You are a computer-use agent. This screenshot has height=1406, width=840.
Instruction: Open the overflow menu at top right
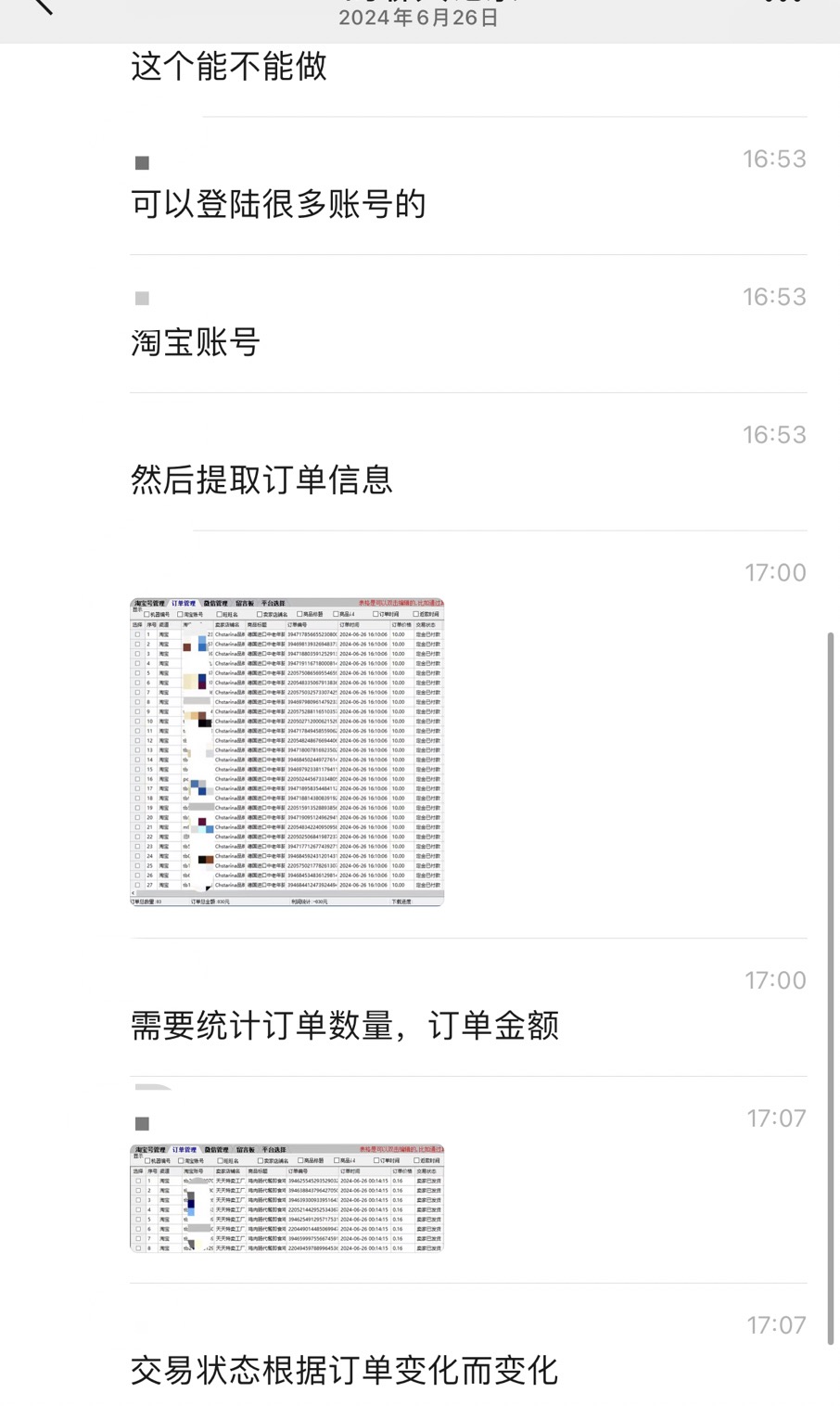pyautogui.click(x=783, y=3)
